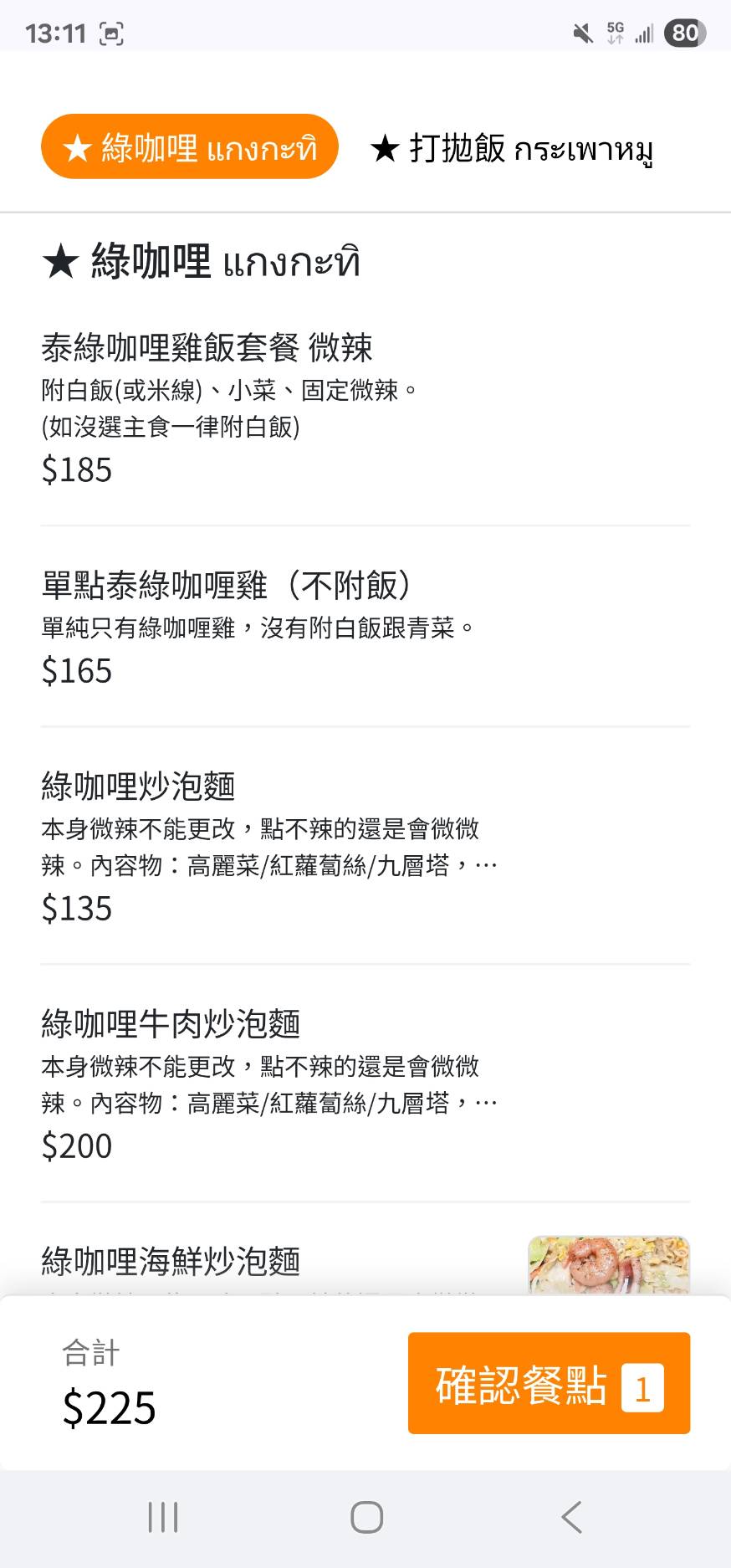Tap the back arrow navigation icon
The height and width of the screenshot is (1568, 731).
(571, 1515)
